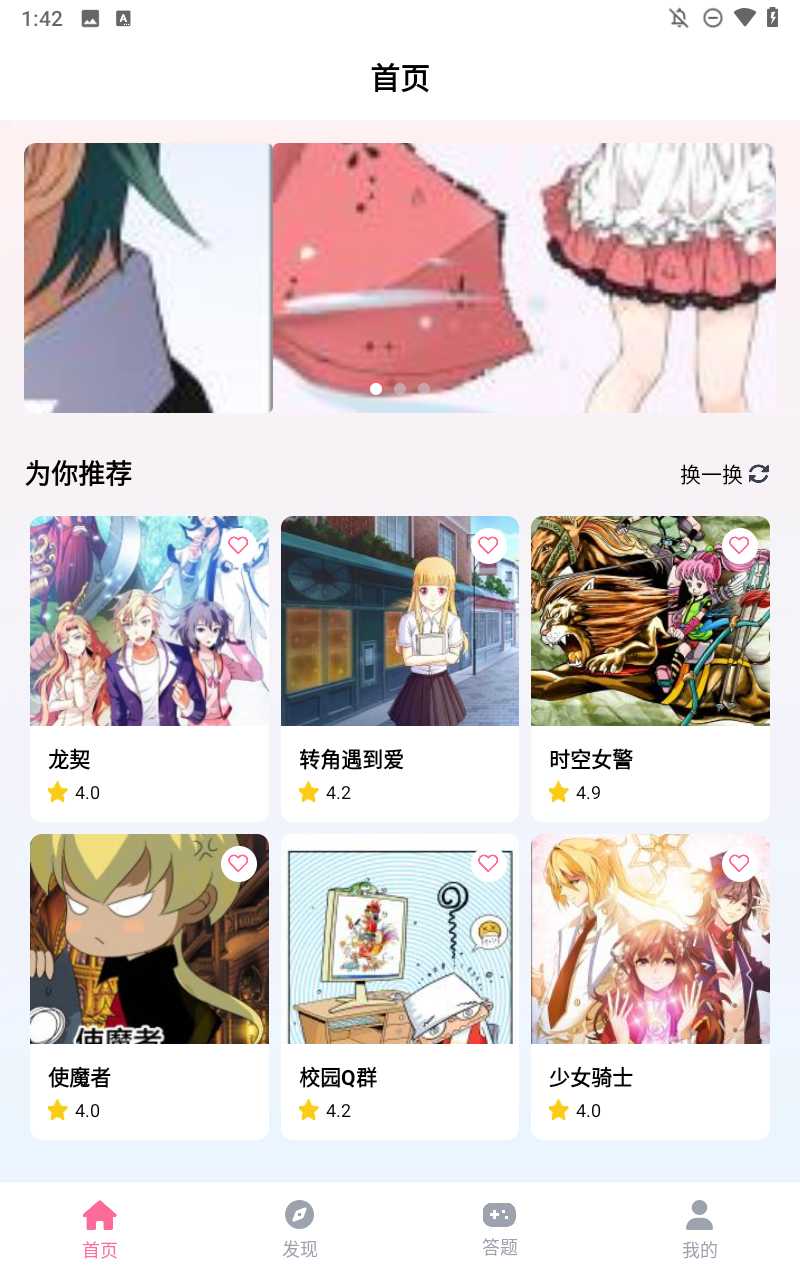Image resolution: width=800 pixels, height=1280 pixels.
Task: Switch to the 发现 tab
Action: [299, 1230]
